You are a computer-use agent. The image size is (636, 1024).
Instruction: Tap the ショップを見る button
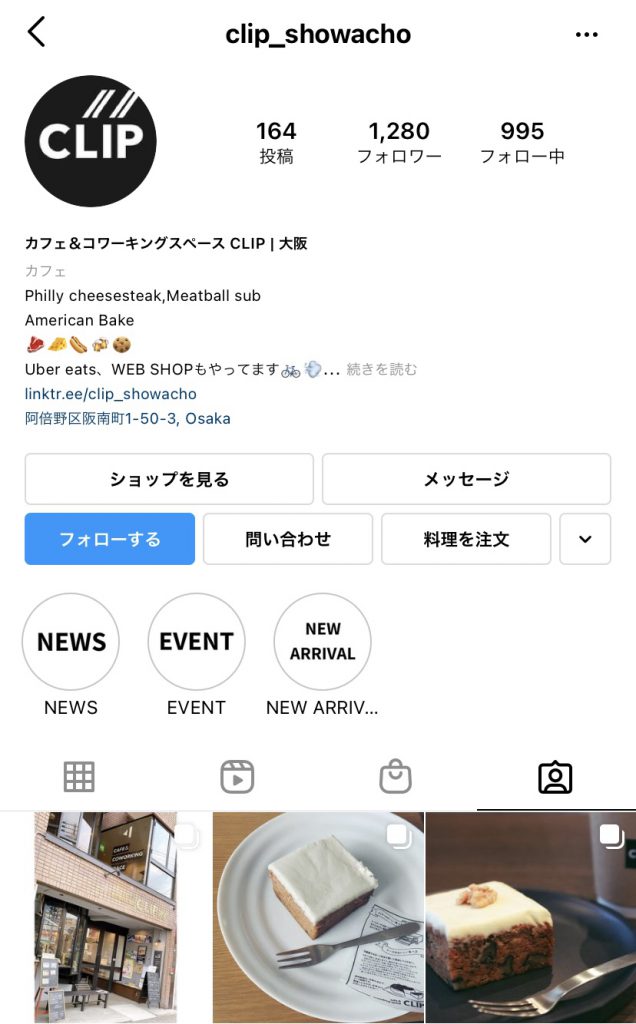click(169, 479)
